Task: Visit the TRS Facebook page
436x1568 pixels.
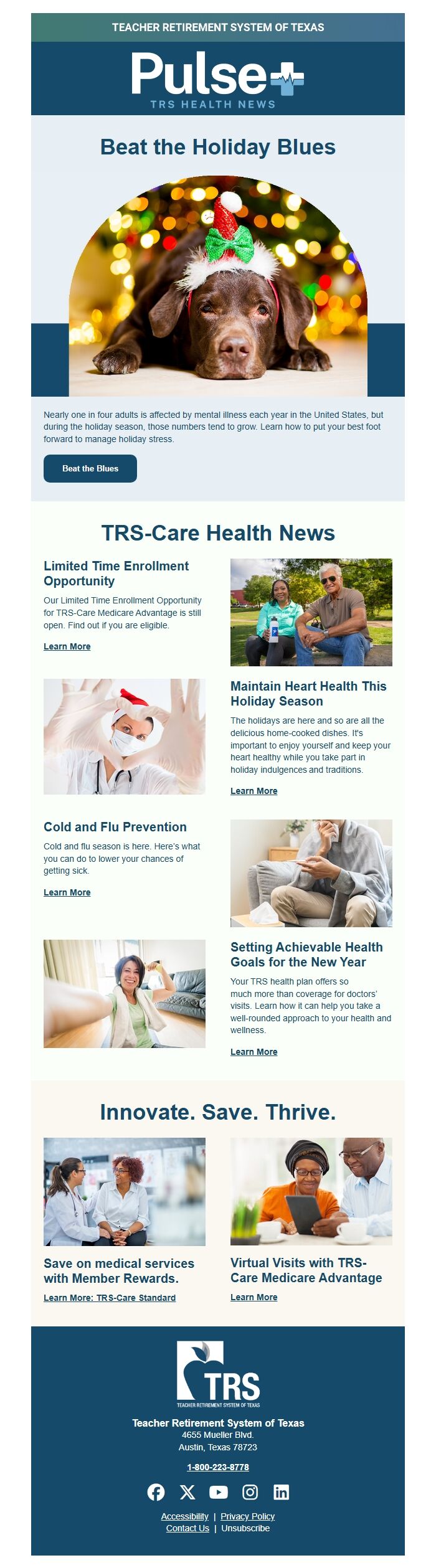Action: pos(156,1492)
